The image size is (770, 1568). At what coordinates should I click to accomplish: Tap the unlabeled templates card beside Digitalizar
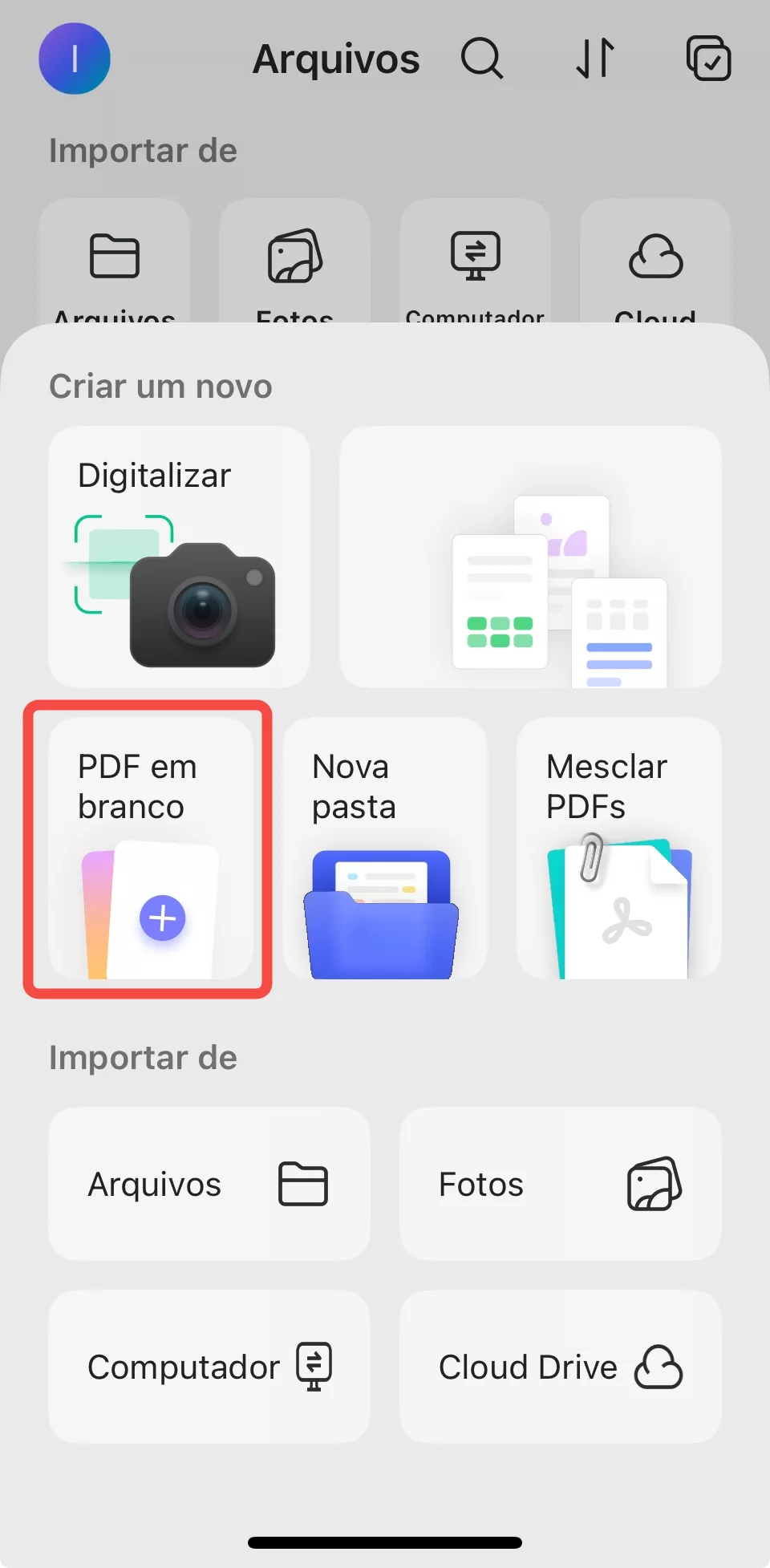(531, 557)
